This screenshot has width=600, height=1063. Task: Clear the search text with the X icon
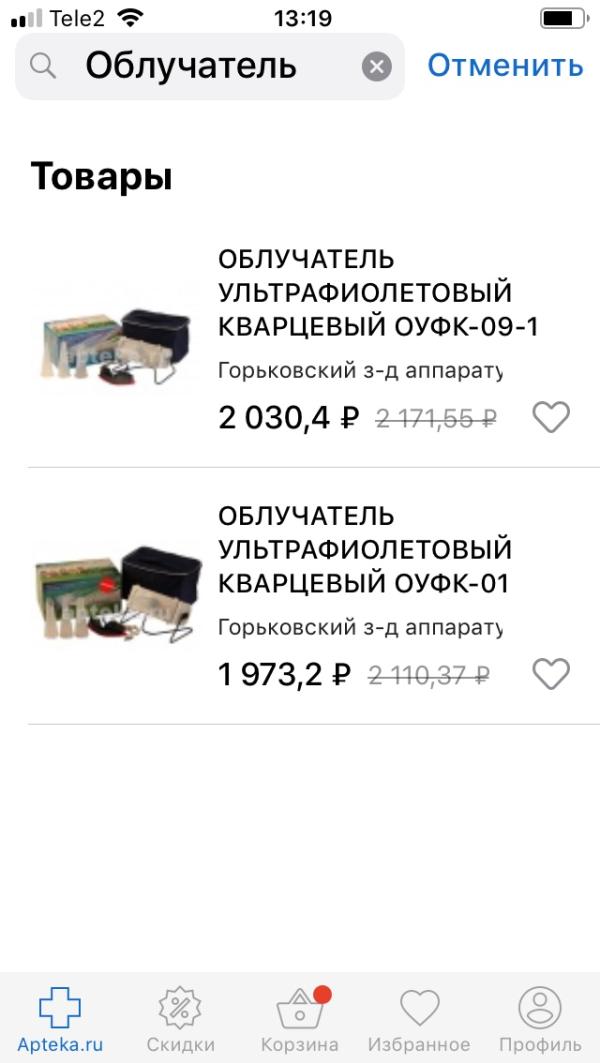point(376,67)
